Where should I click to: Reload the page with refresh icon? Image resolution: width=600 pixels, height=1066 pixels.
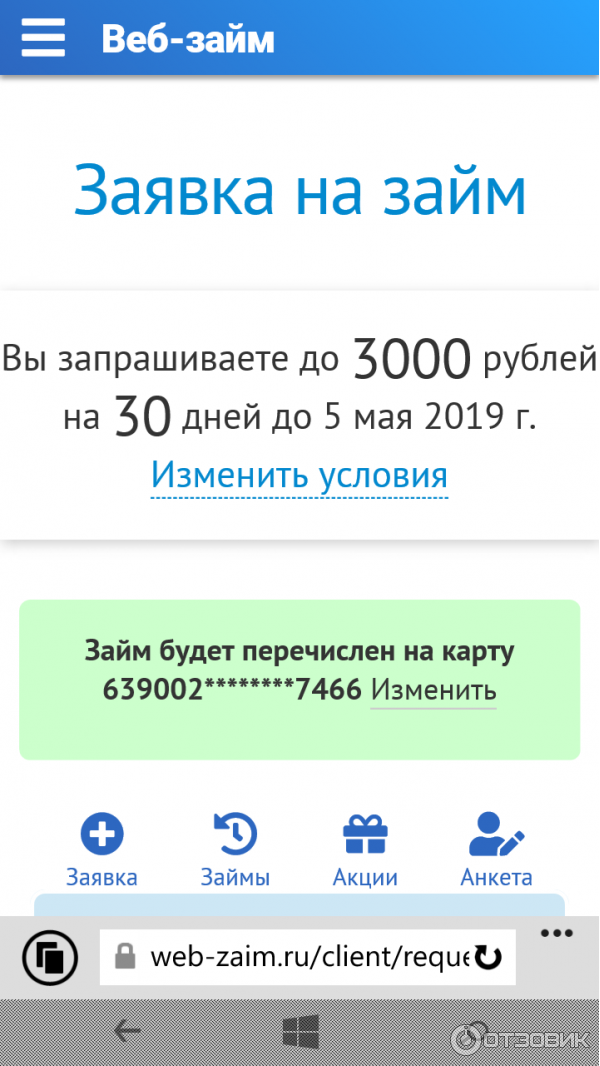488,957
